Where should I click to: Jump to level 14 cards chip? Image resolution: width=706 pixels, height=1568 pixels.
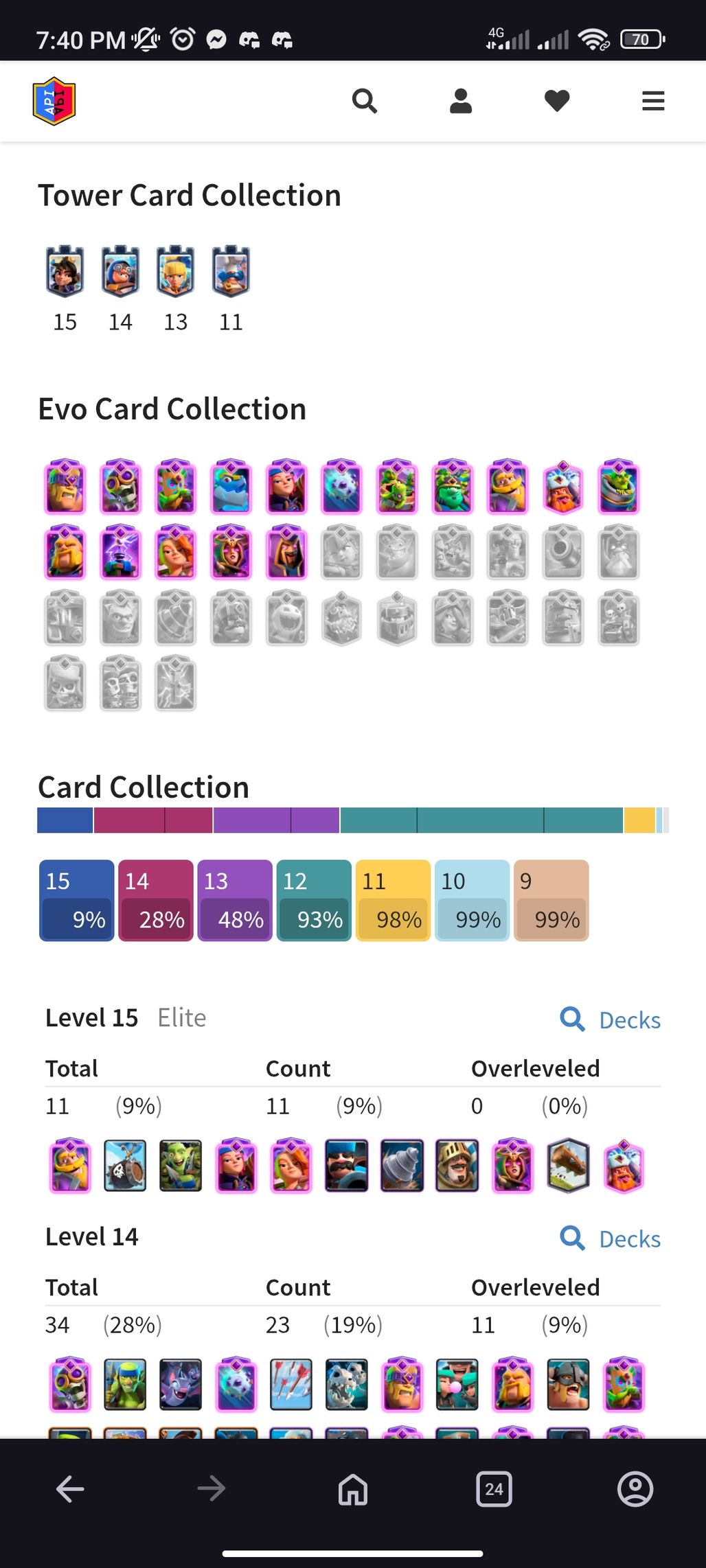point(155,900)
